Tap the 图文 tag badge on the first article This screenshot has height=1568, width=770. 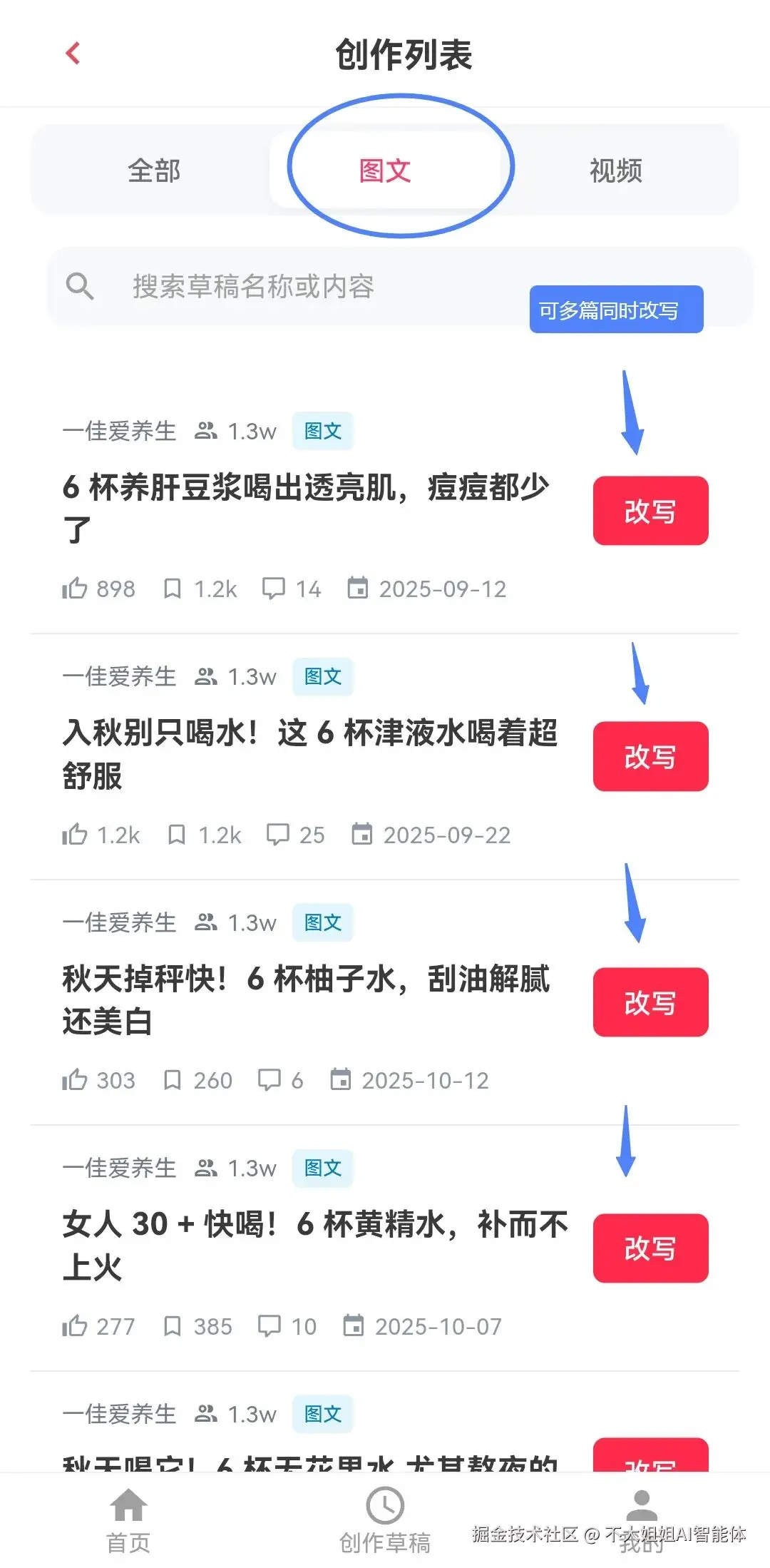tap(322, 431)
